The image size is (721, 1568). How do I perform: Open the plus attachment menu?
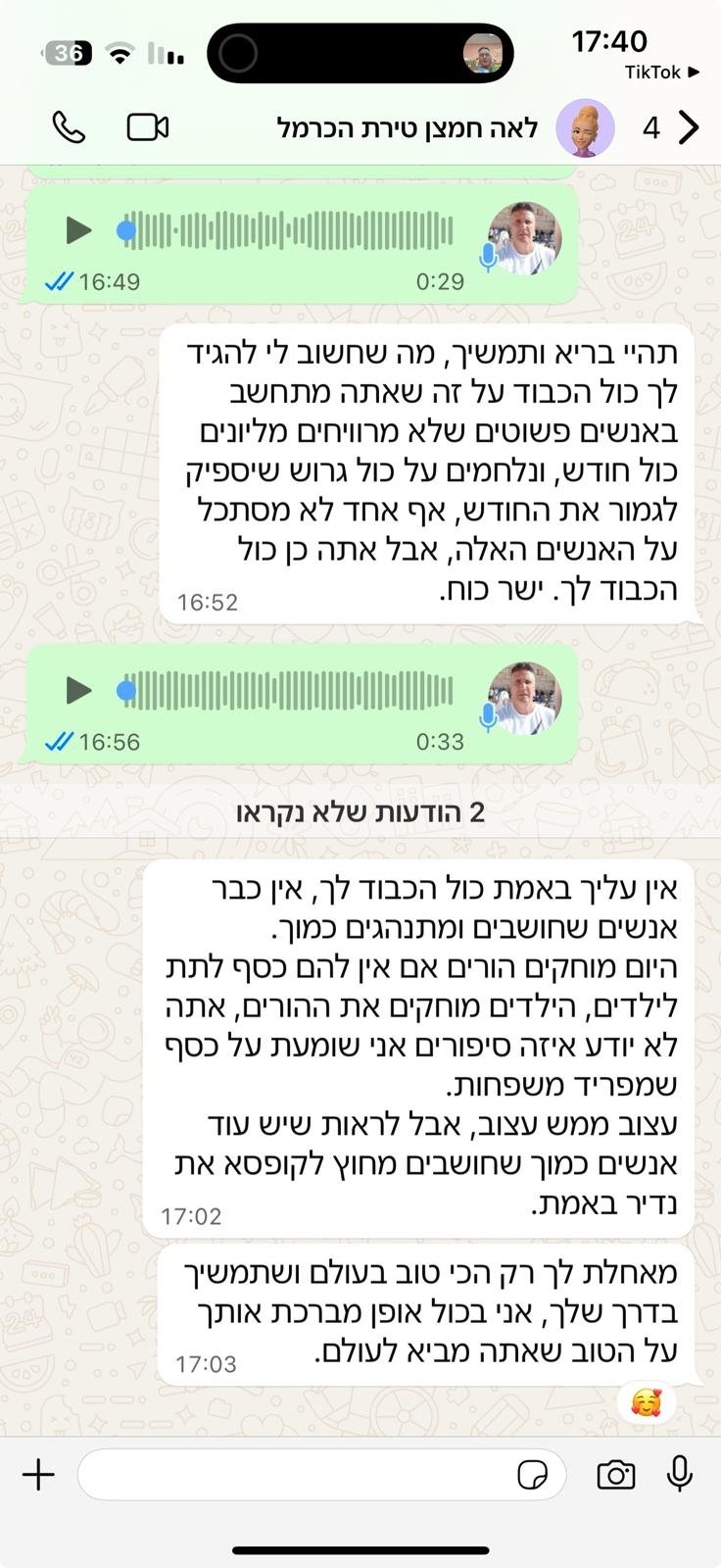tap(38, 1475)
